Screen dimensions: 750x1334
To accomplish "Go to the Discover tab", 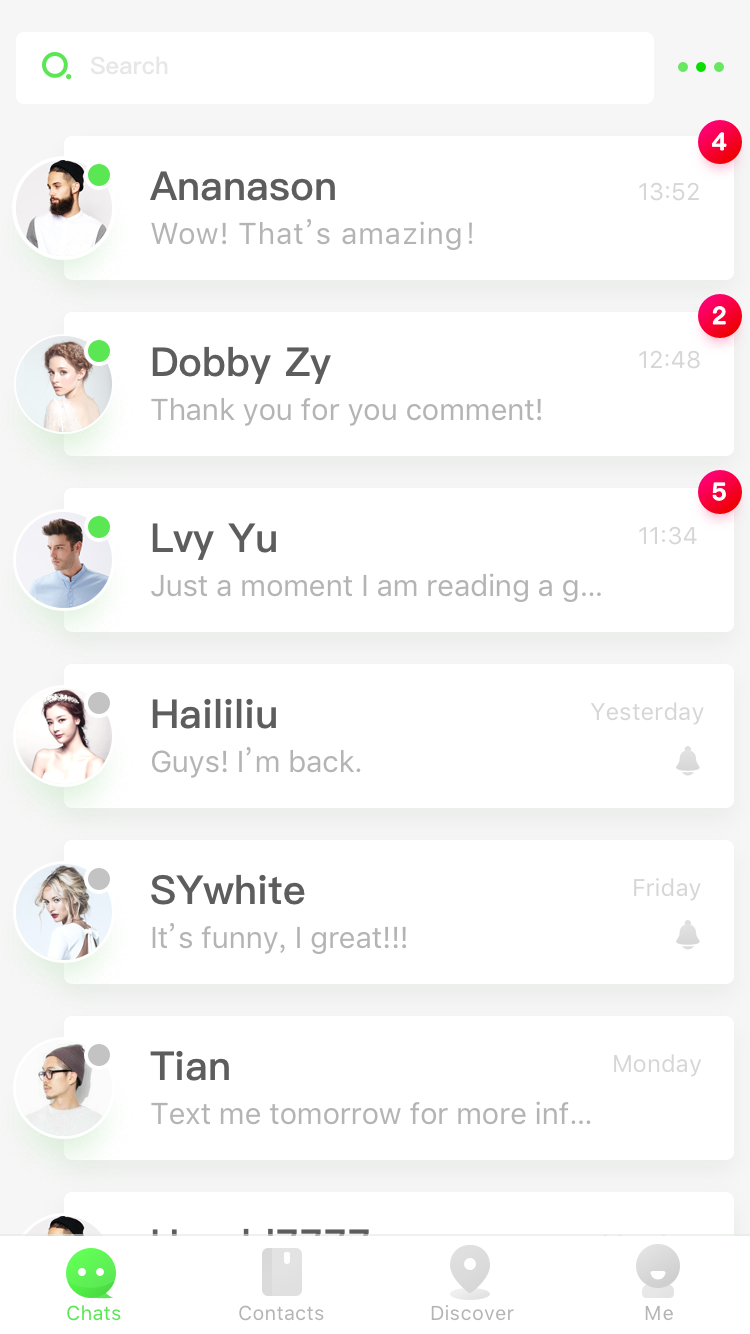I will [x=471, y=1285].
